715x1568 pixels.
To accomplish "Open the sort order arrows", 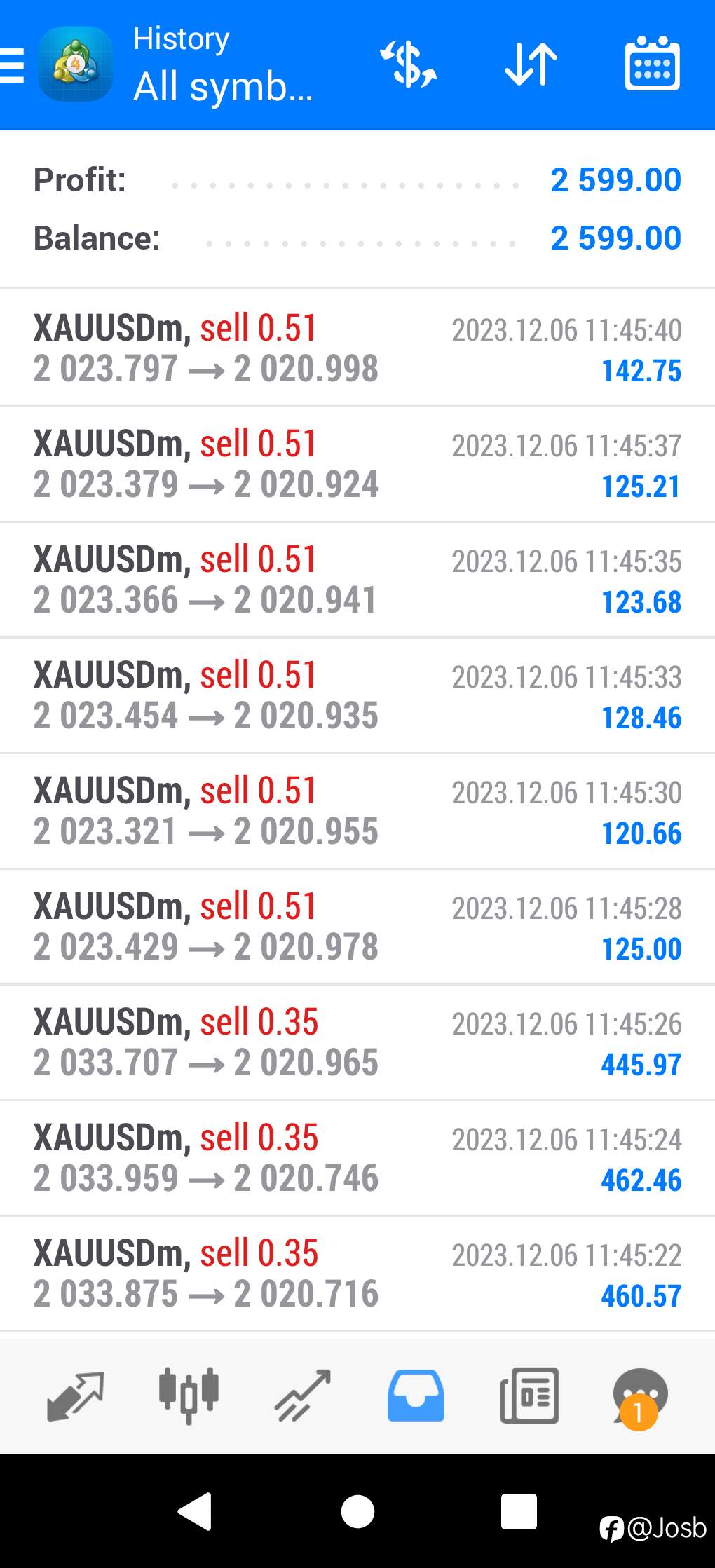I will tap(531, 64).
